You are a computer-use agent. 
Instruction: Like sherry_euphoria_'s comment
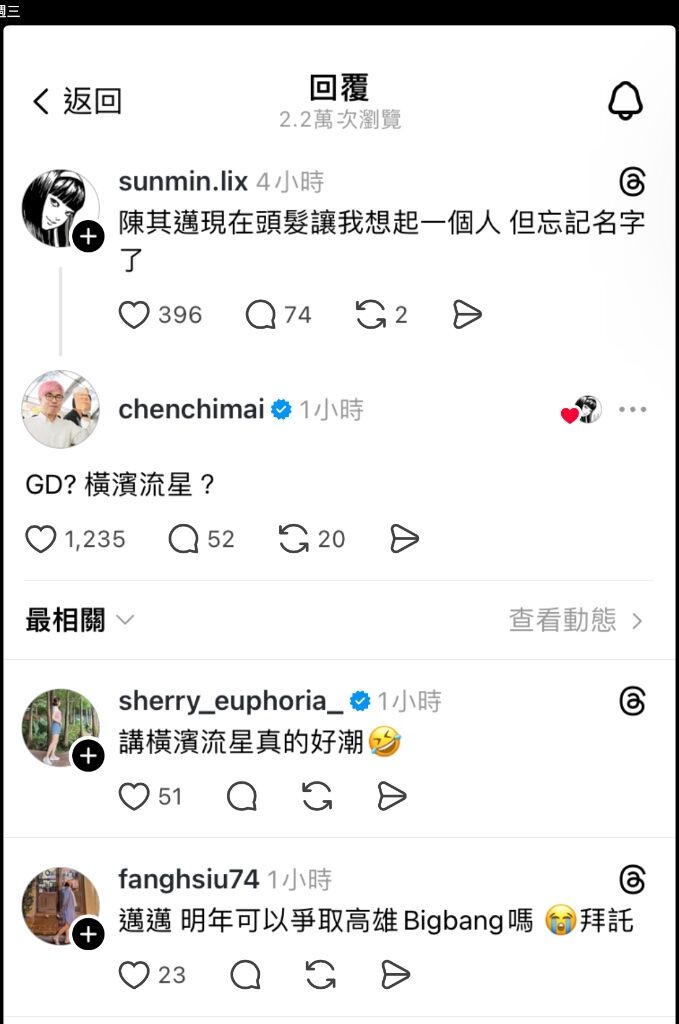click(x=134, y=796)
